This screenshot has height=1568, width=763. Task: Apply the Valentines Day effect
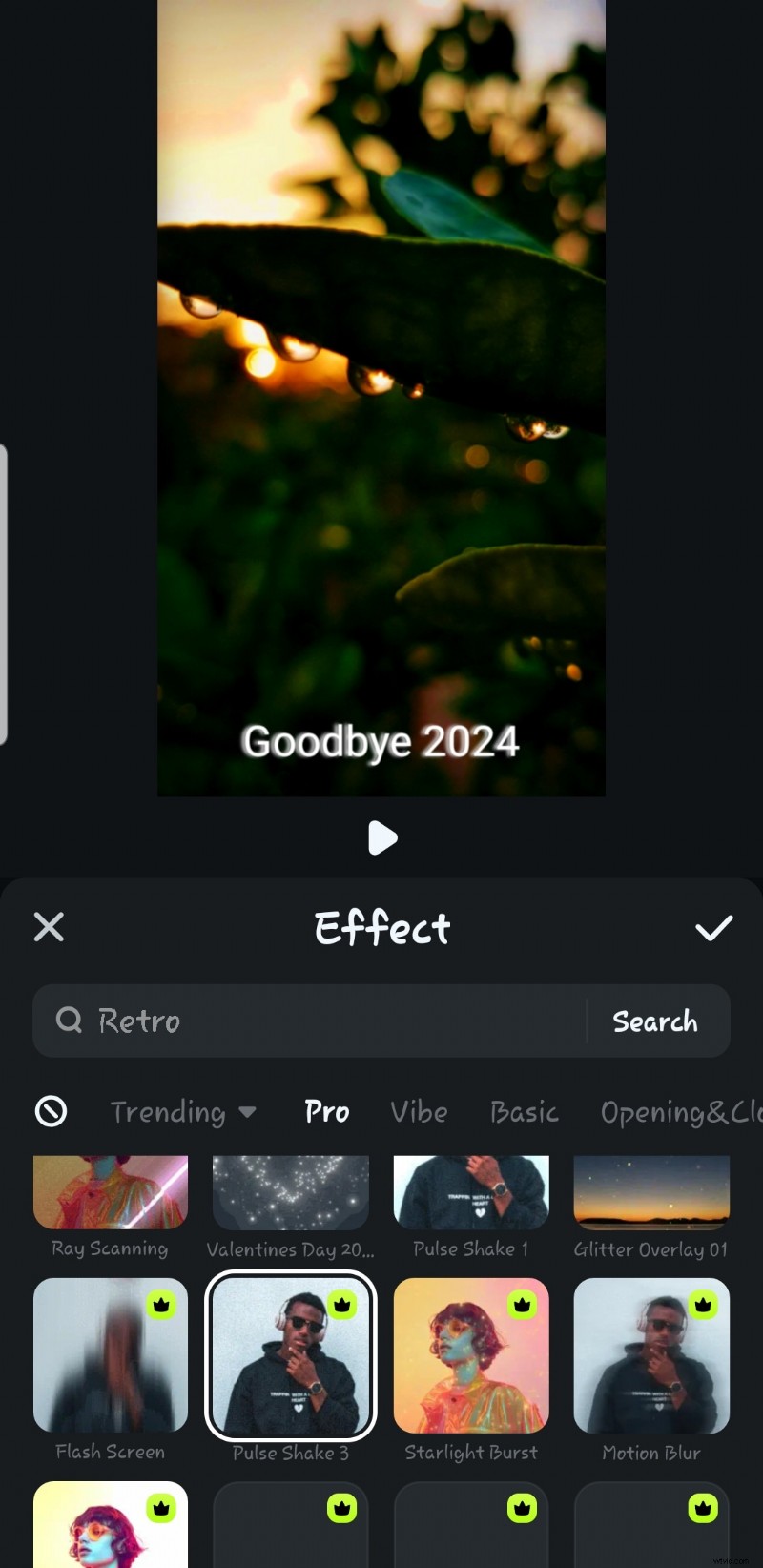(x=290, y=1191)
